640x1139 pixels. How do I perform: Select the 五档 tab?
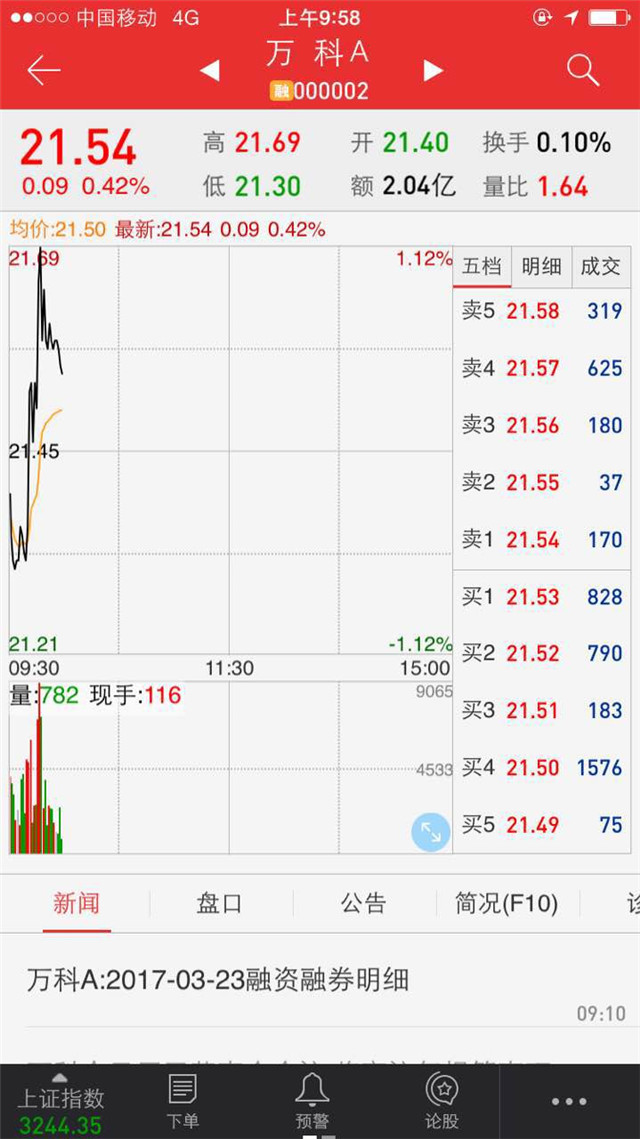(482, 266)
